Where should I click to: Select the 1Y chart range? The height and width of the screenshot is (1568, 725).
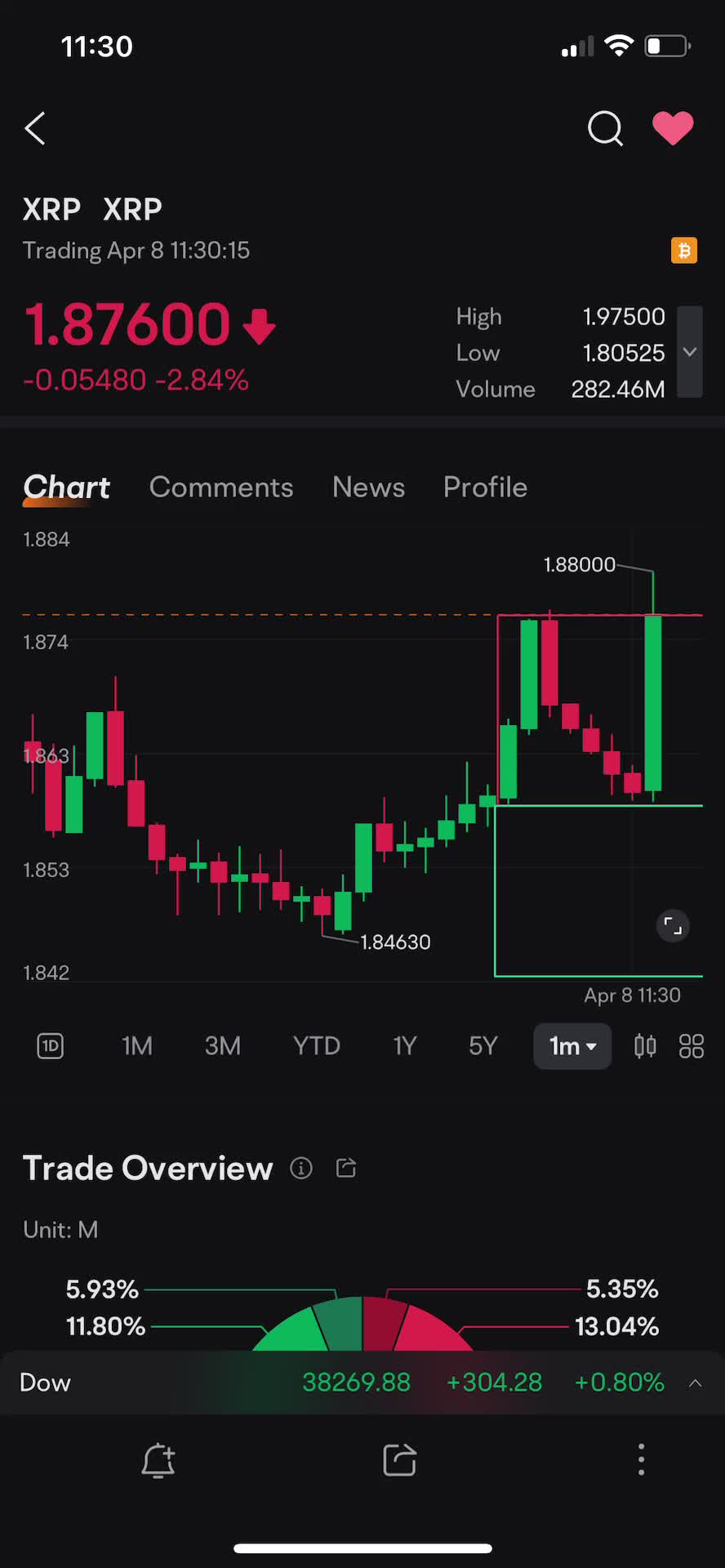point(405,1046)
